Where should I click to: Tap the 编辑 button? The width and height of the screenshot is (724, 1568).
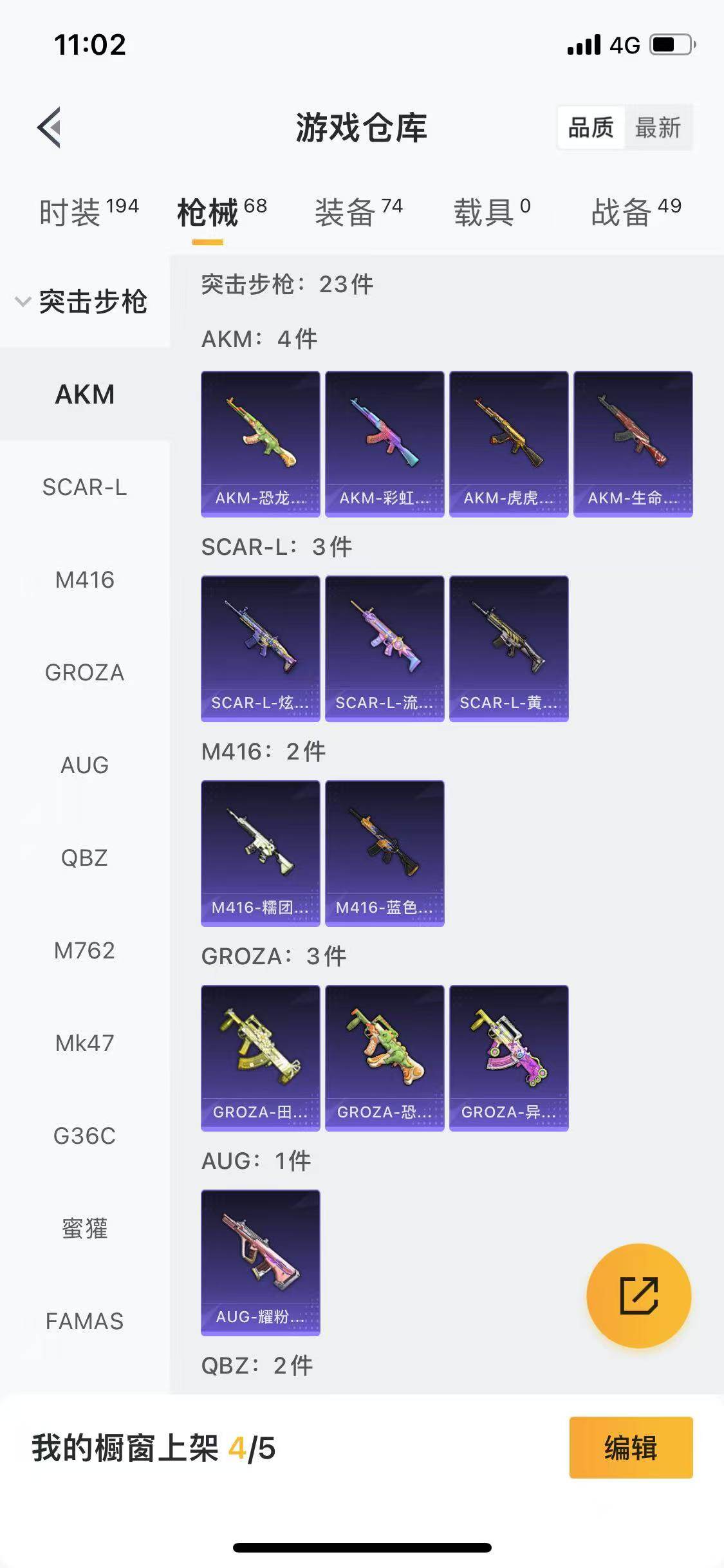631,1448
